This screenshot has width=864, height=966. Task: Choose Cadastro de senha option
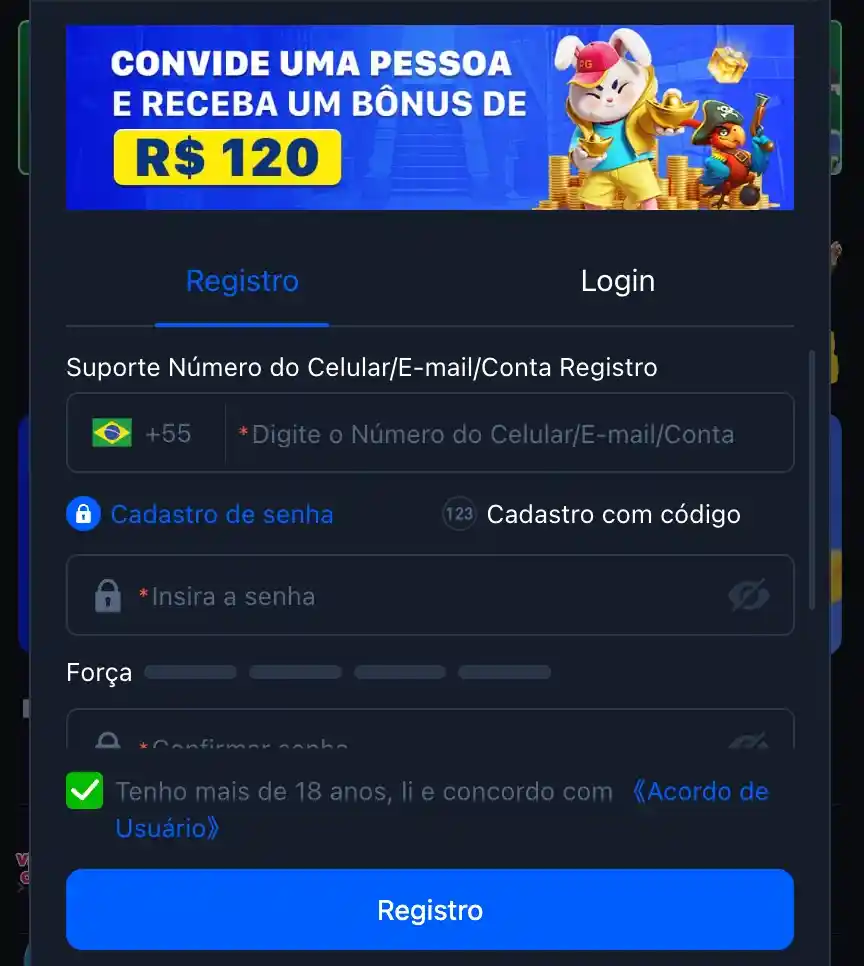[x=201, y=514]
